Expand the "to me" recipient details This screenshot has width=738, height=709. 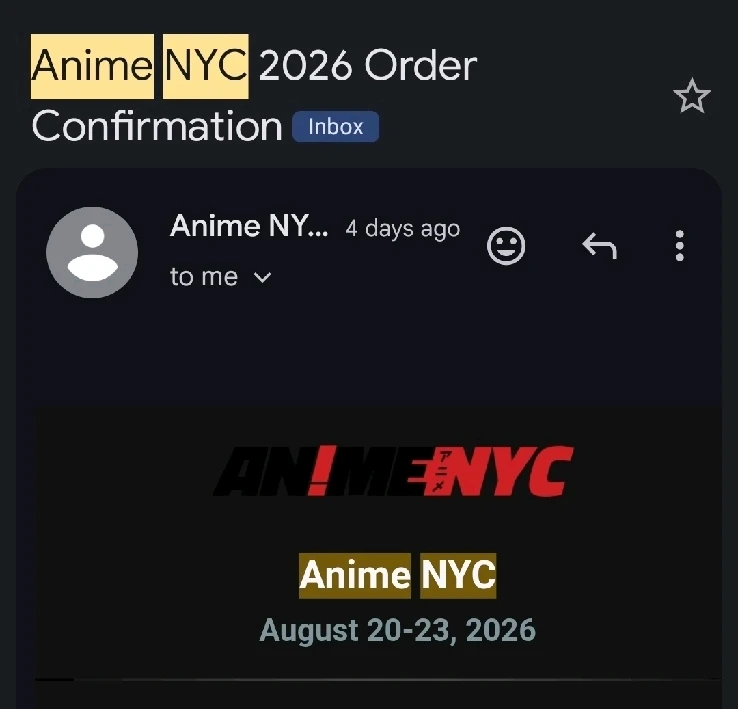point(263,278)
